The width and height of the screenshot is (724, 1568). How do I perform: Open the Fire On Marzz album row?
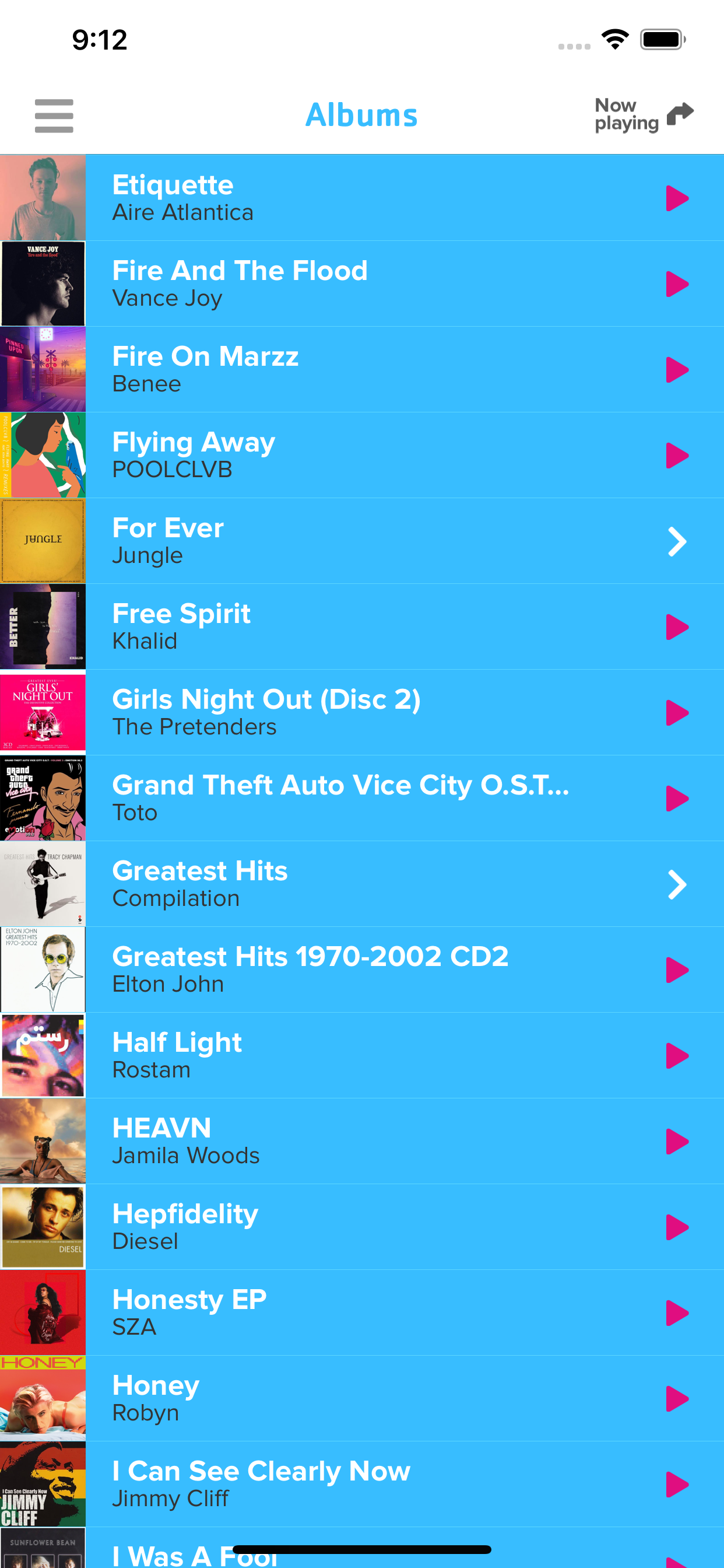coord(362,369)
